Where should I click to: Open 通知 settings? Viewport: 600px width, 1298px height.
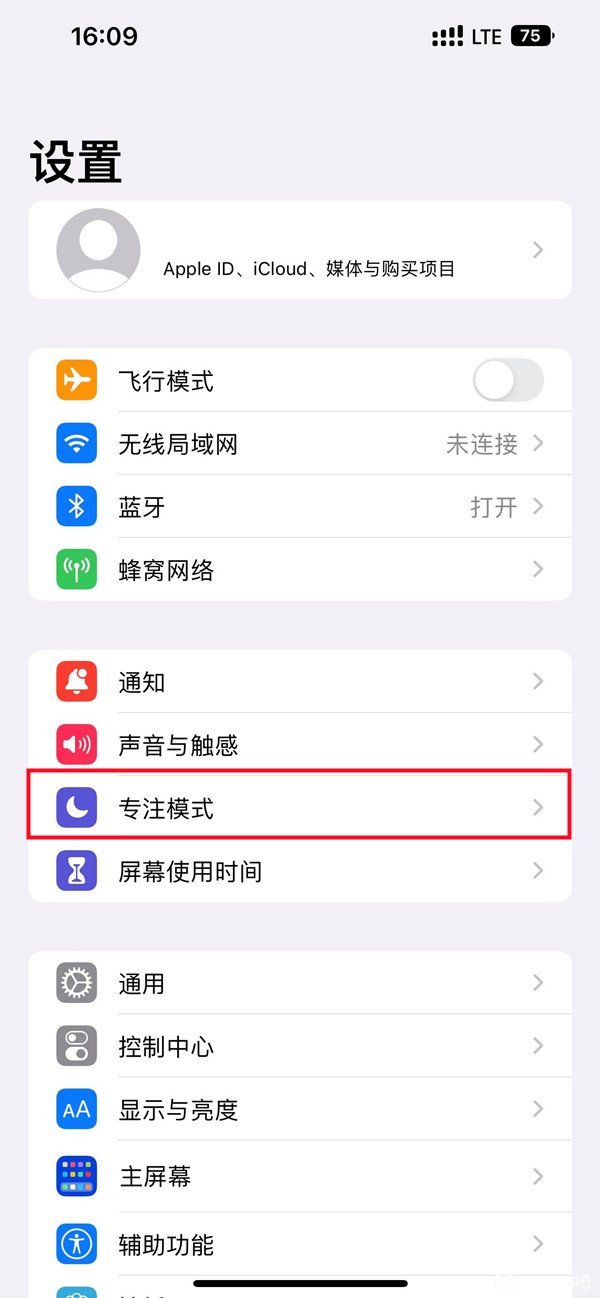click(x=300, y=682)
